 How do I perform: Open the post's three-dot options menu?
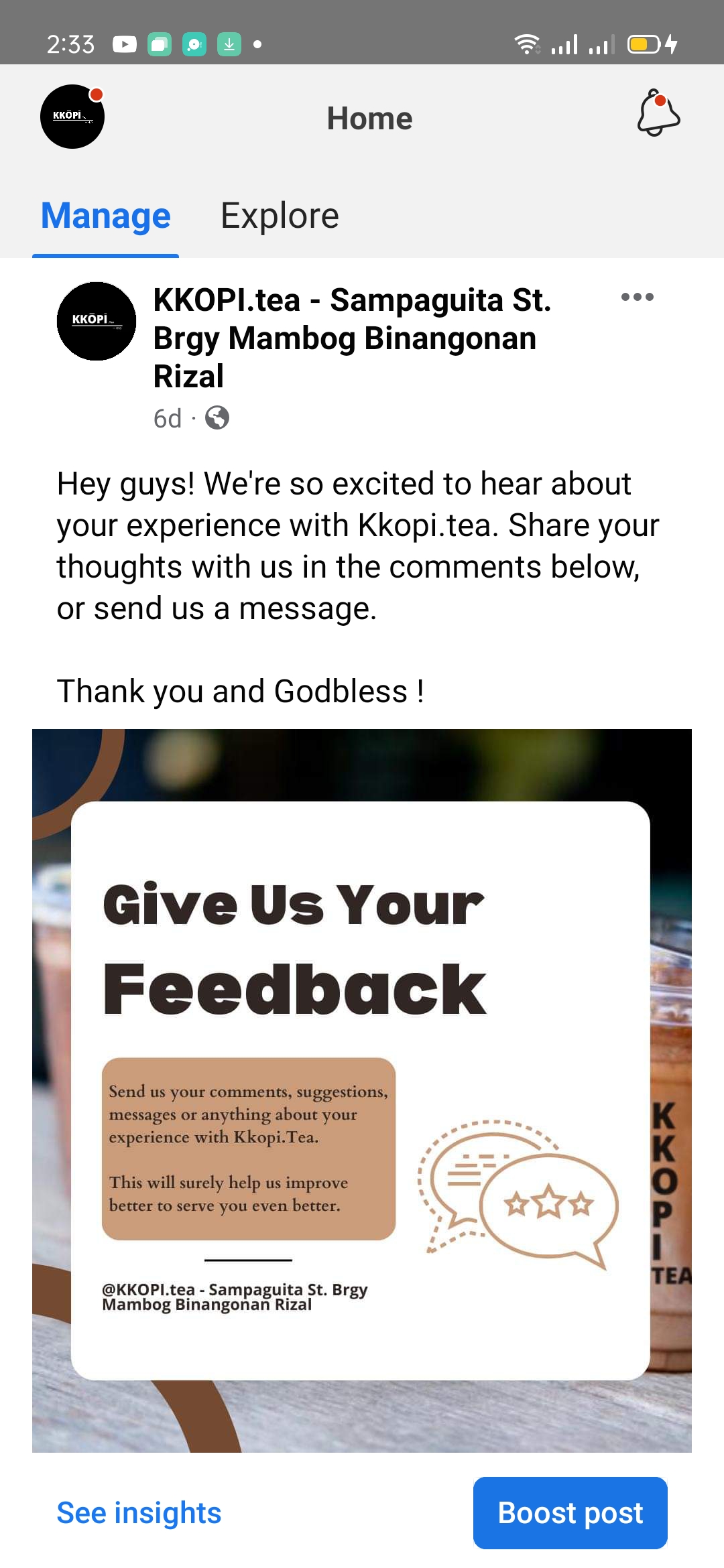[x=637, y=297]
